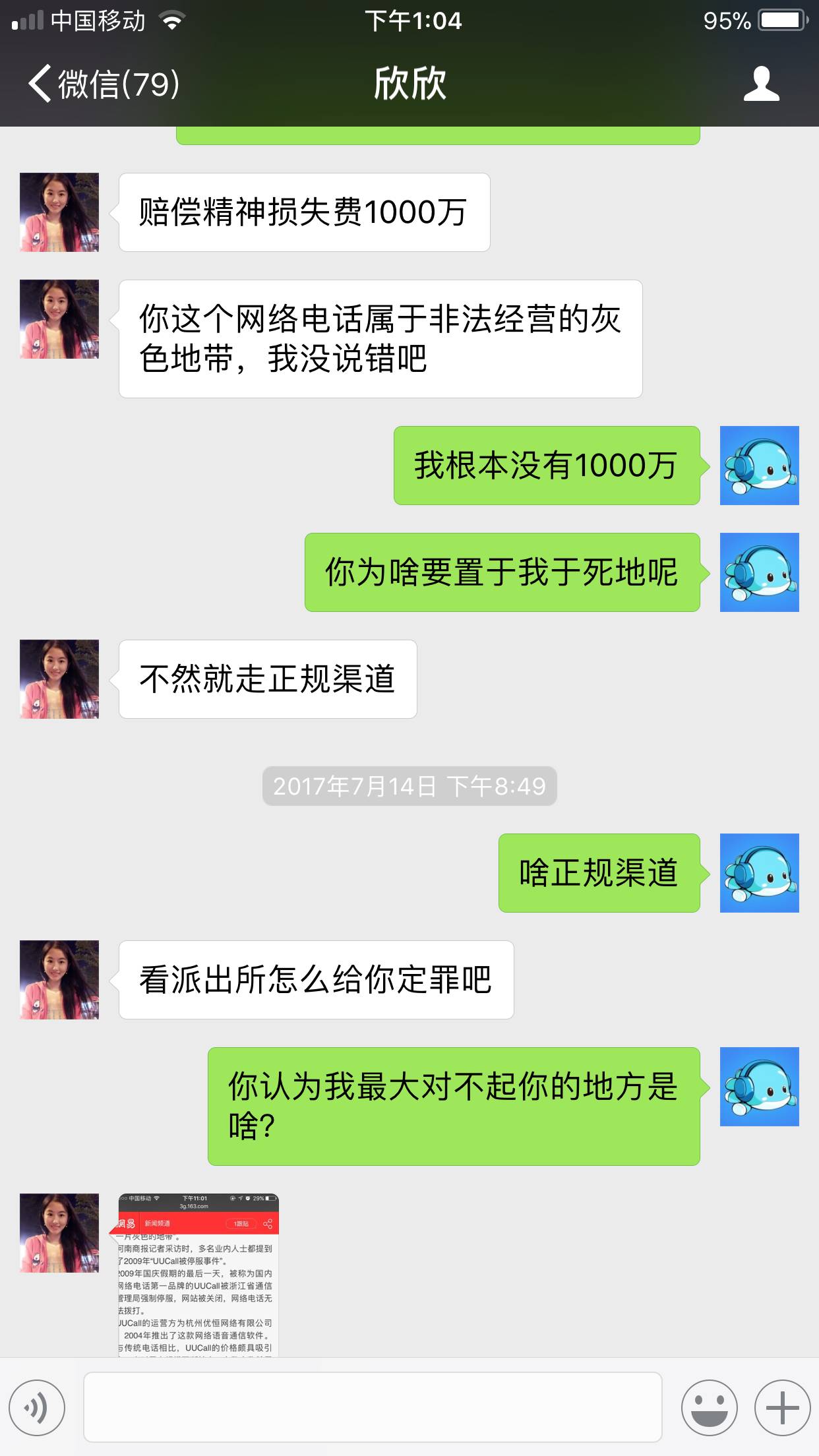The height and width of the screenshot is (1456, 819).
Task: Open the plus attachments menu
Action: coord(782,1408)
